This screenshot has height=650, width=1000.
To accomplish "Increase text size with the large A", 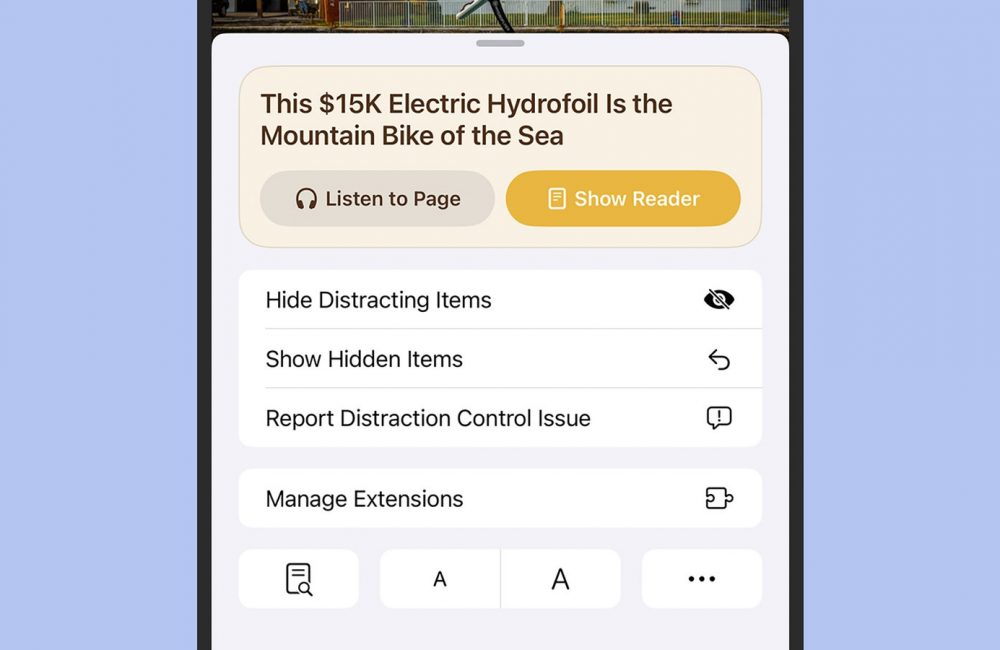I will click(560, 579).
